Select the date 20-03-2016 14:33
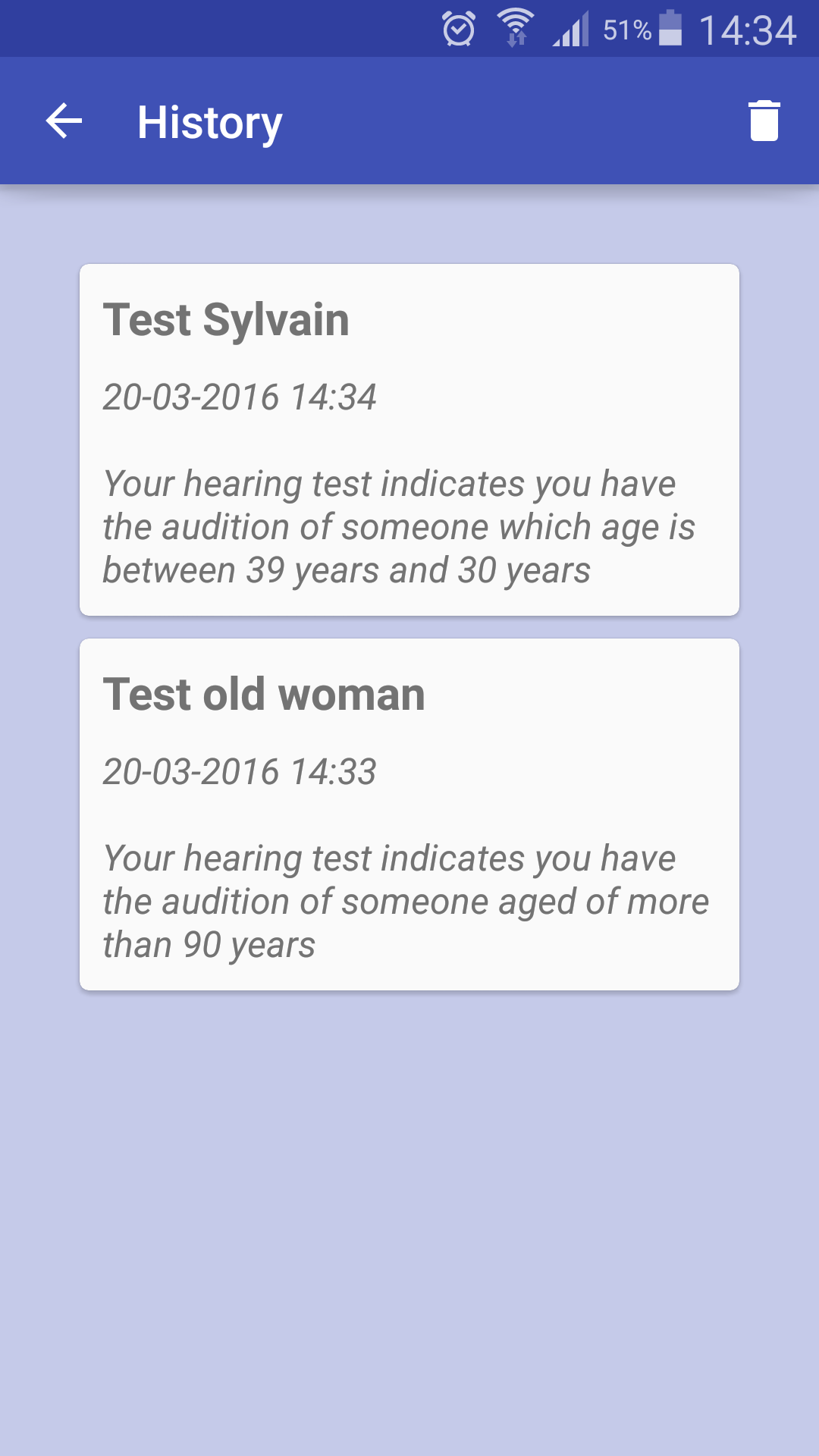The image size is (819, 1456). point(240,771)
